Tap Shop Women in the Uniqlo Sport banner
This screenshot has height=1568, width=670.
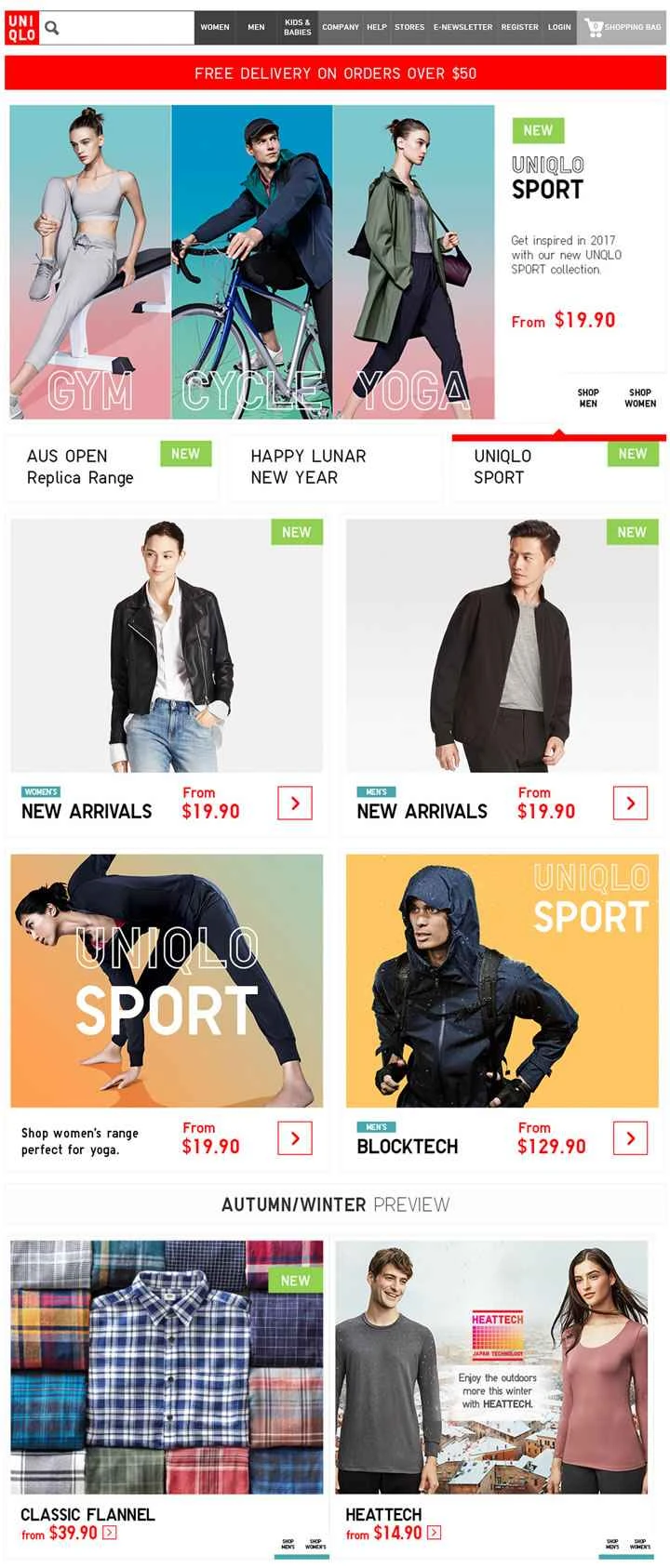click(640, 398)
